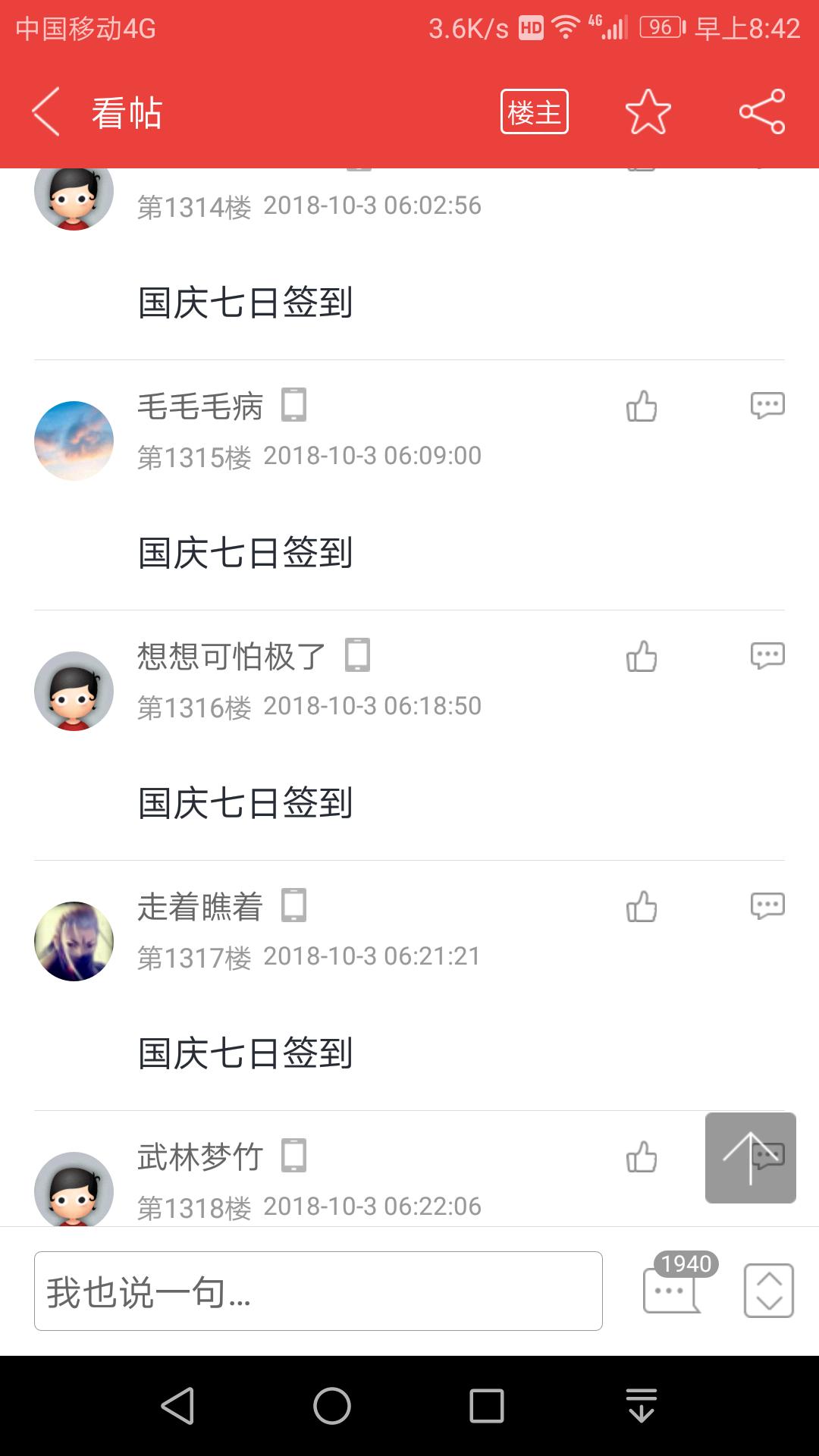
Task: Reply to 毛毛毛病's post on floor 1315
Action: coord(767,406)
